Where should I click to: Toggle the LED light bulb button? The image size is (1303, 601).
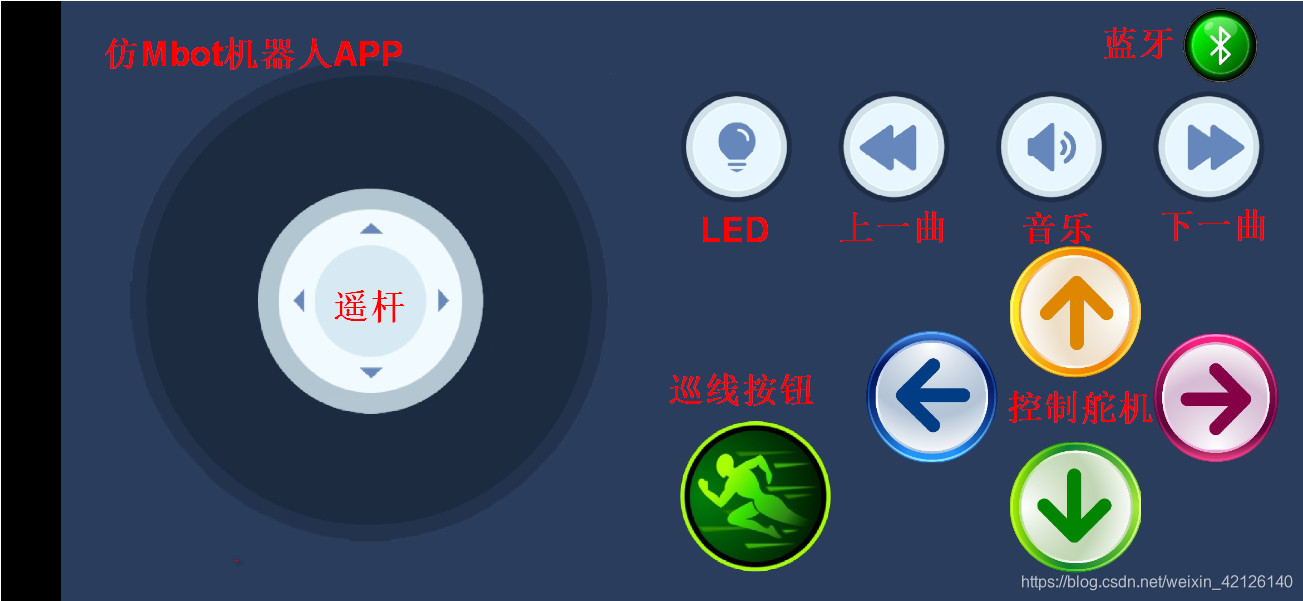click(x=737, y=147)
